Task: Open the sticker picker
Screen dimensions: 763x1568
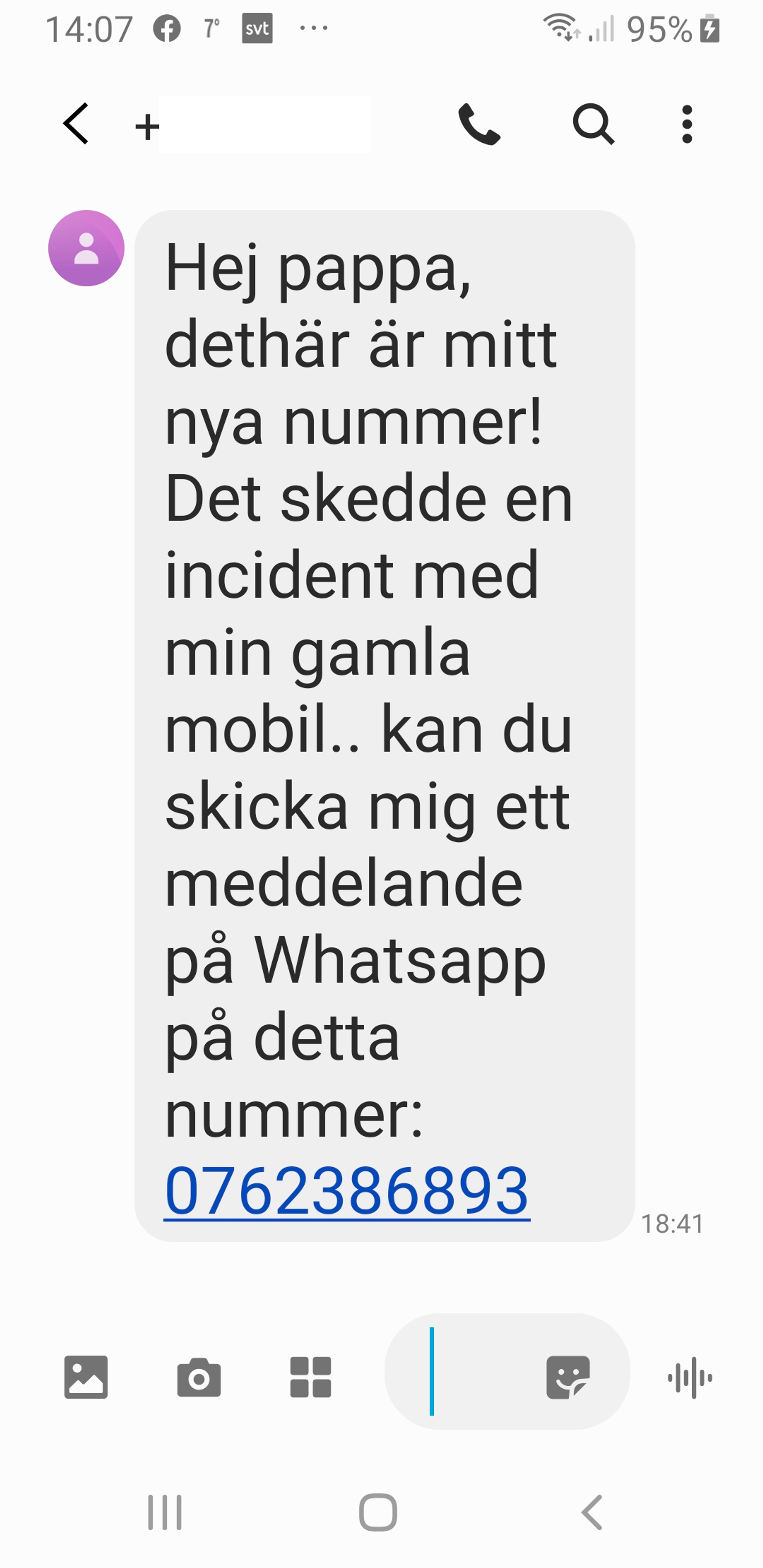Action: (x=568, y=1377)
